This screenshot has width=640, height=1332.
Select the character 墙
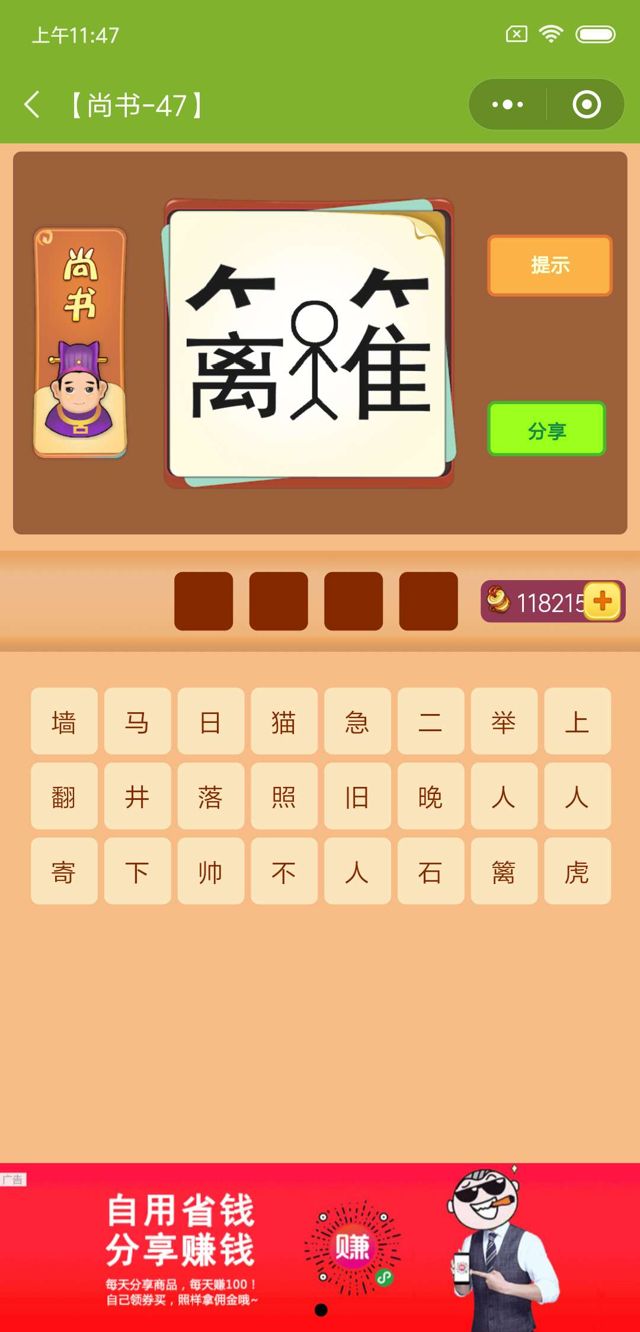tap(64, 721)
